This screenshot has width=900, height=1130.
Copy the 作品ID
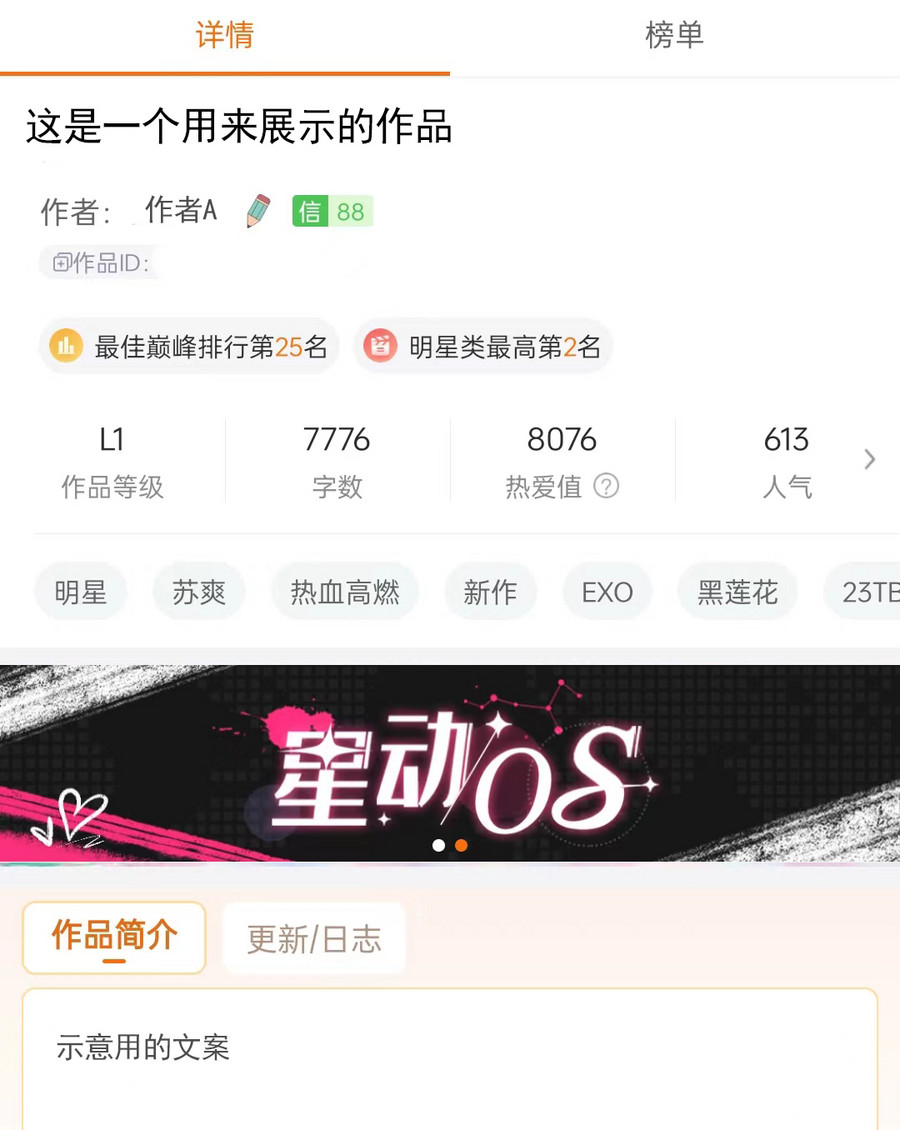tap(100, 263)
